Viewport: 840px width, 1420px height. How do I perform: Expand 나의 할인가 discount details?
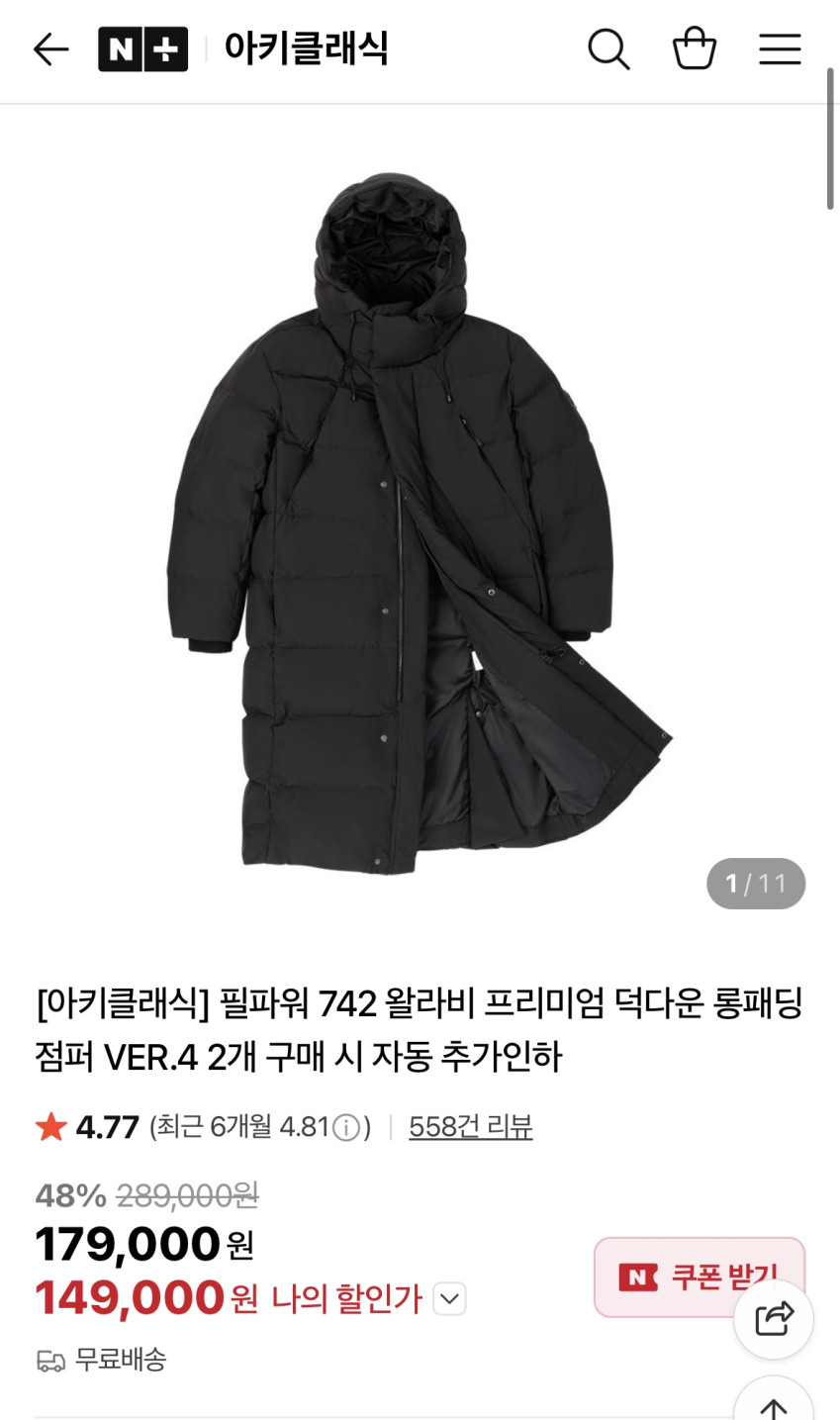tap(449, 1298)
